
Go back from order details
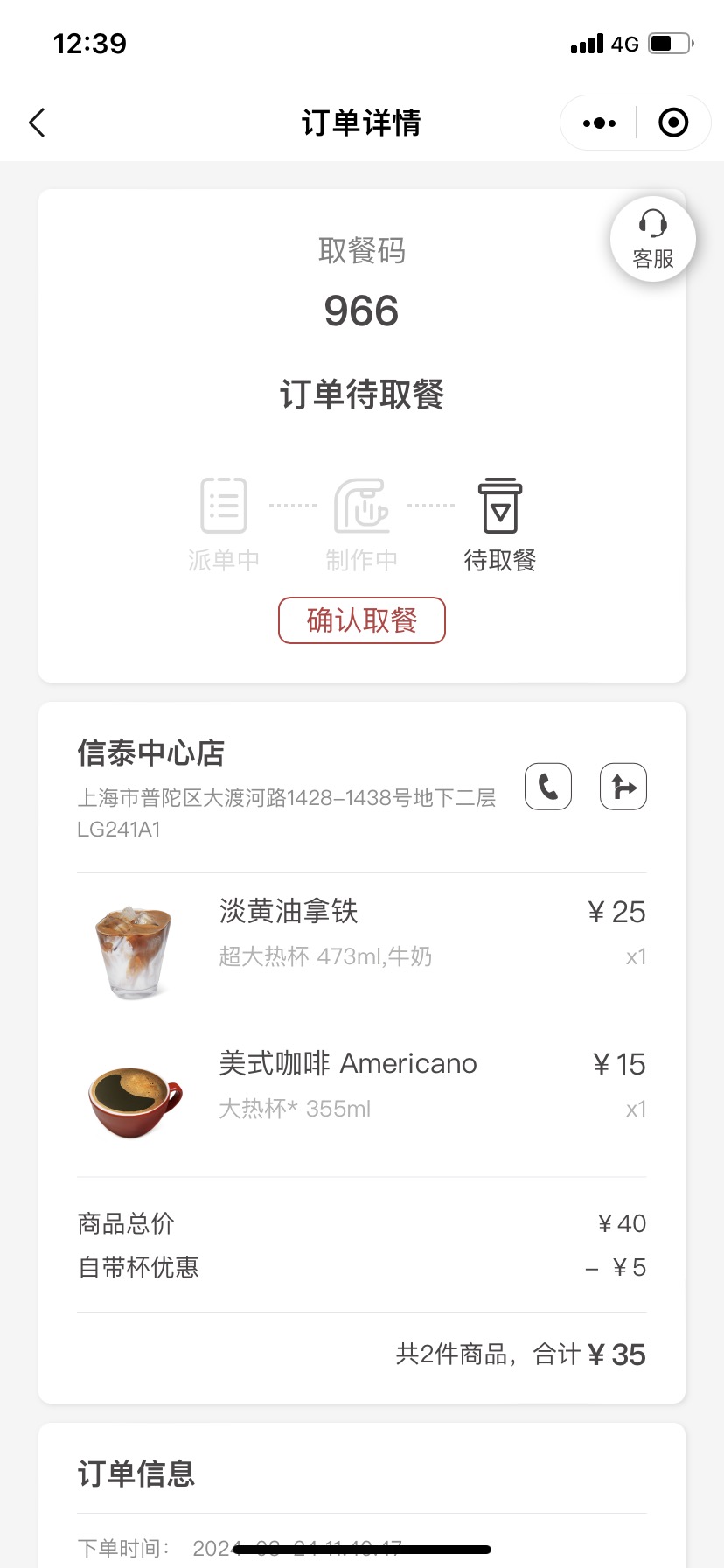point(37,122)
